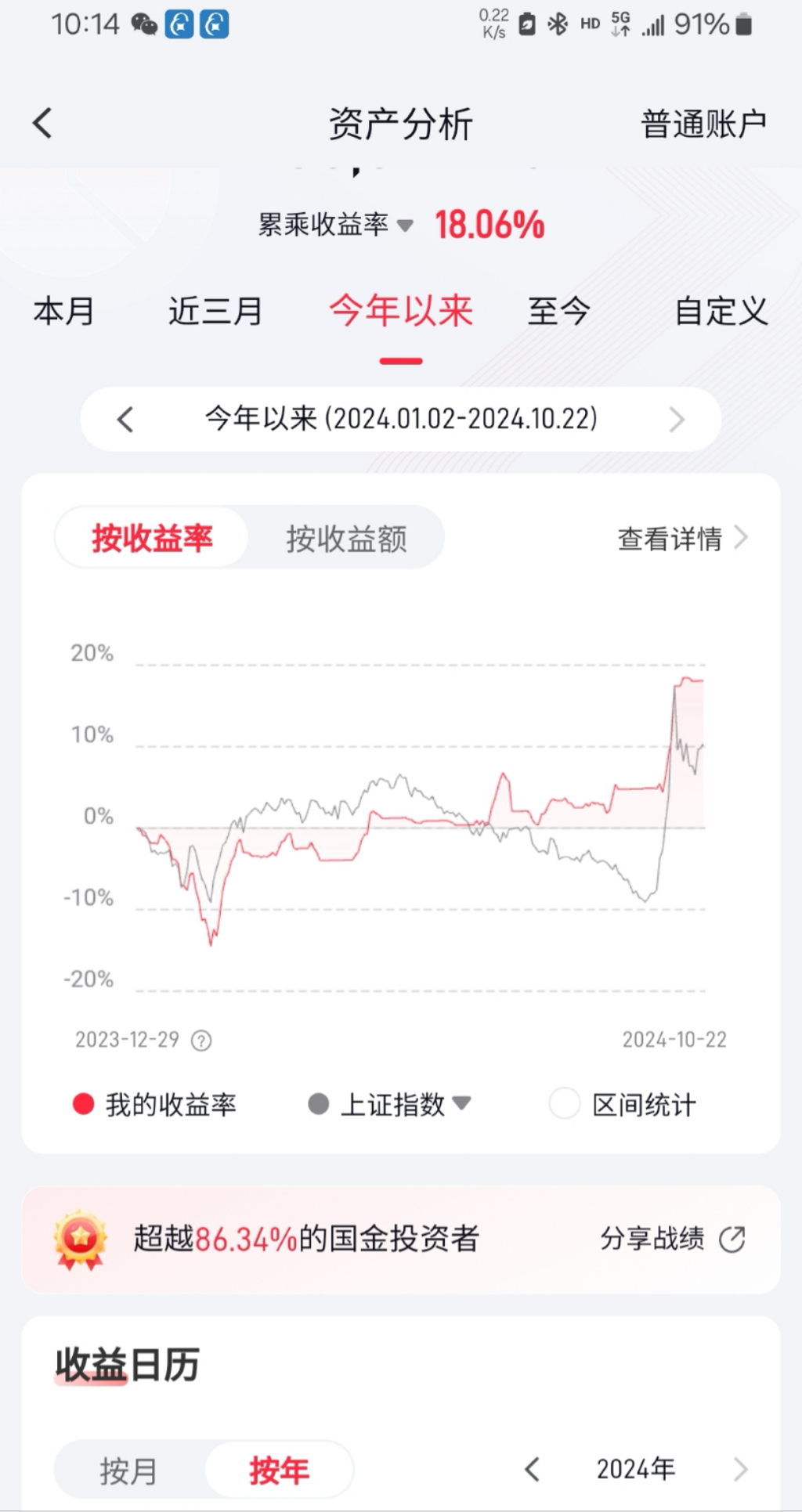Go to next period in date selector
Image resolution: width=802 pixels, height=1512 pixels.
click(x=677, y=420)
